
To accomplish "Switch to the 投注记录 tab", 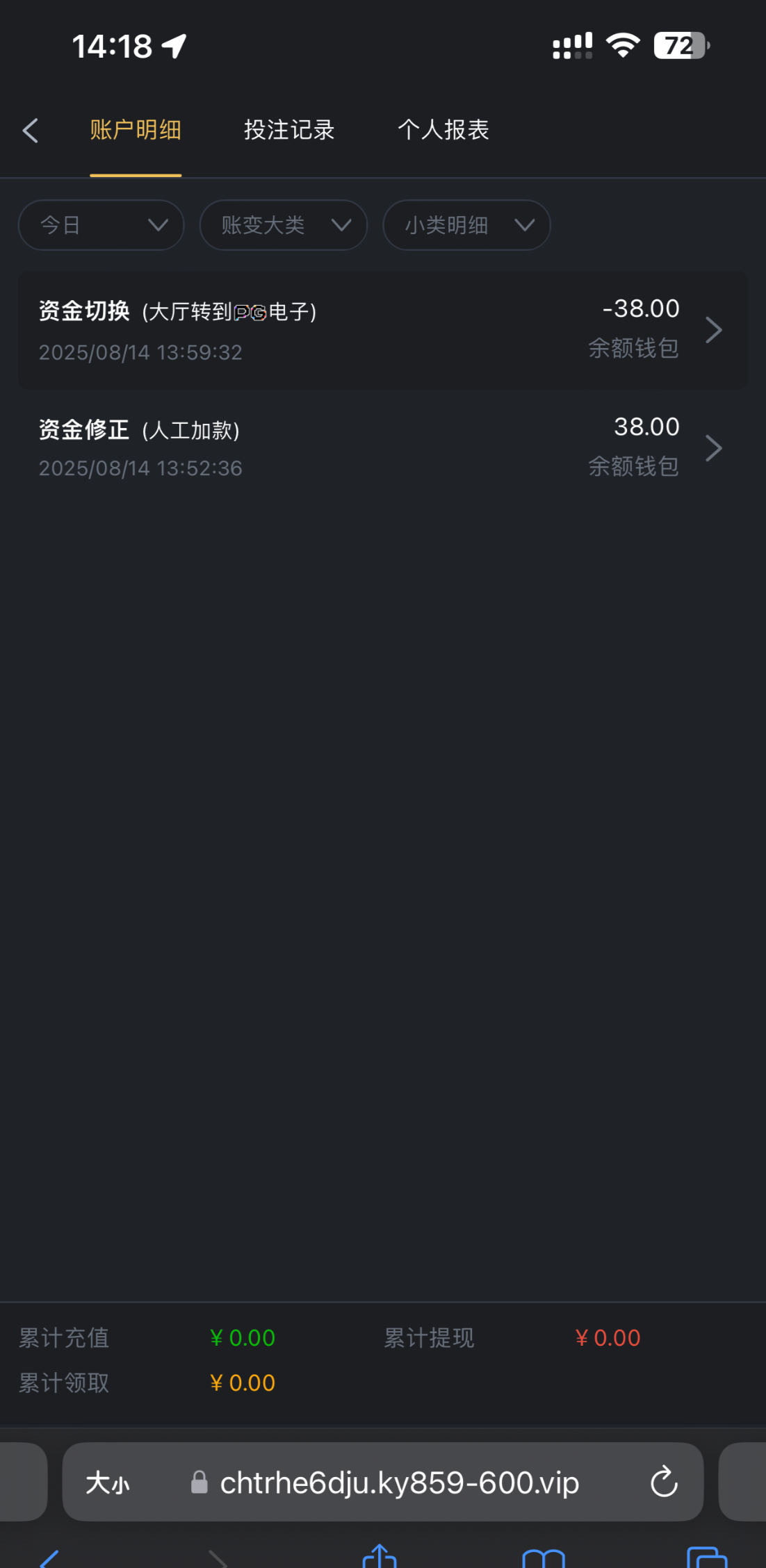I will click(289, 131).
